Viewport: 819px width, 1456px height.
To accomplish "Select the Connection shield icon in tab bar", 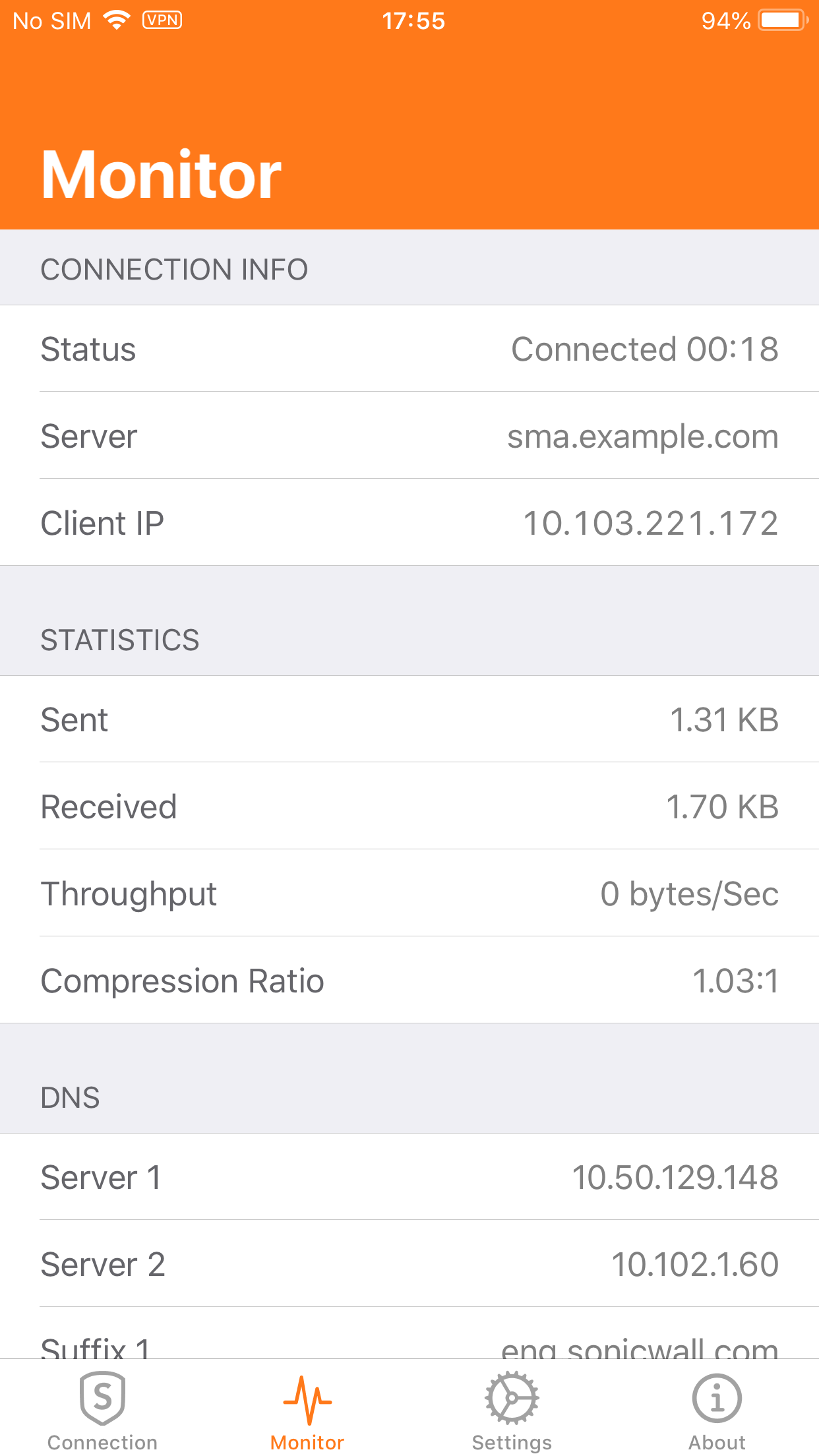I will (102, 1397).
